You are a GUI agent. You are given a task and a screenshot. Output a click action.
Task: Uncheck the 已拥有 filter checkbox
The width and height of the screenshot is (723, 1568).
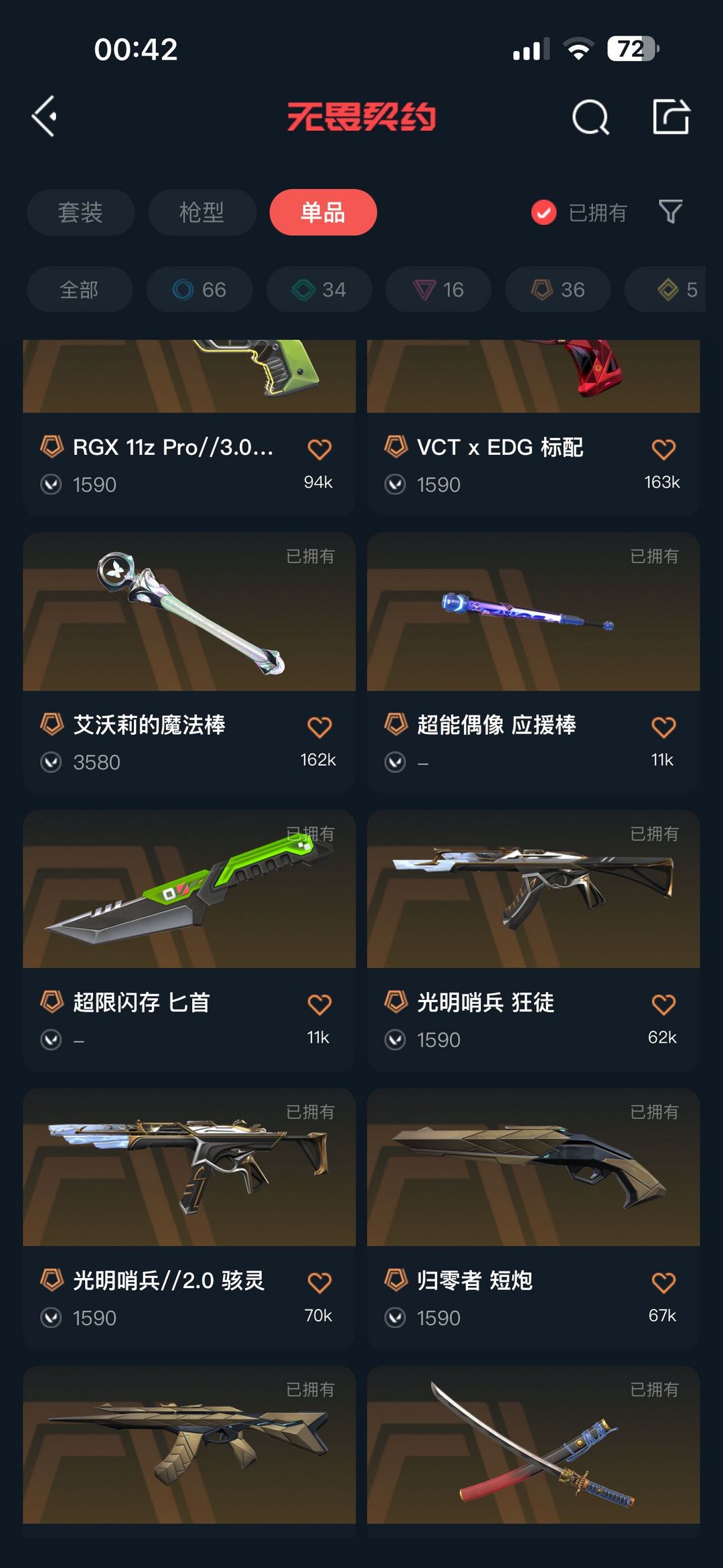tap(544, 212)
